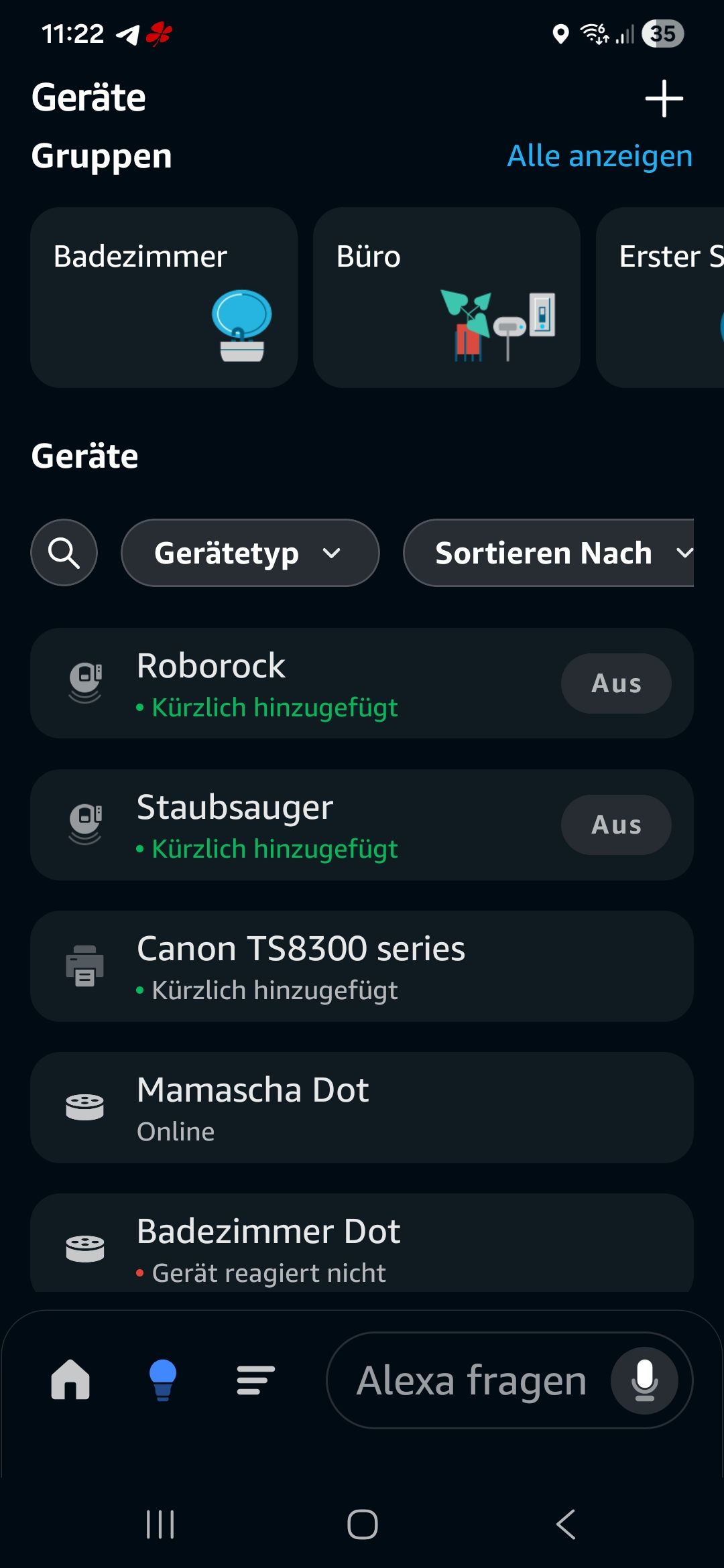Open the favorites list icon in bottom bar
724x1568 pixels.
pyautogui.click(x=253, y=1380)
